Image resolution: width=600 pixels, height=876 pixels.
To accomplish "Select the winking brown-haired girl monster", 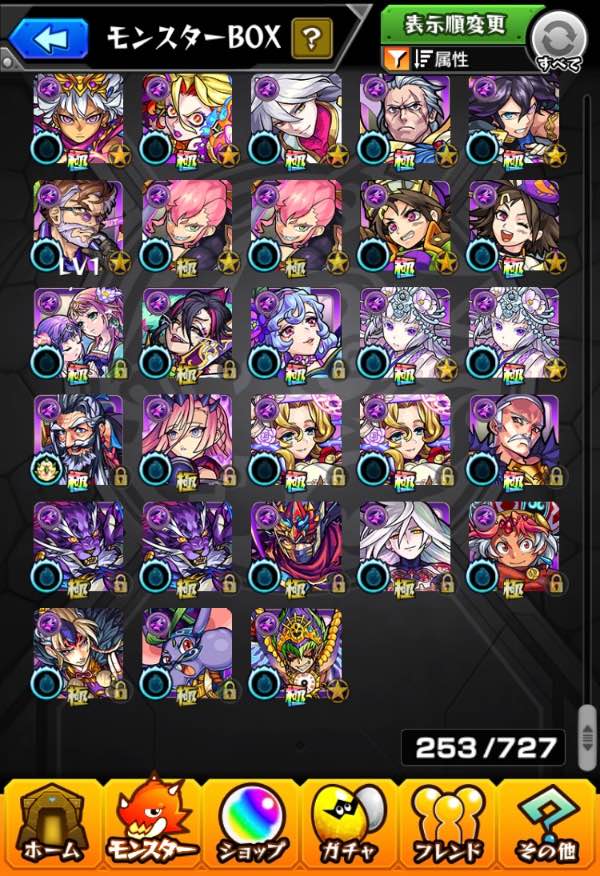I will (x=513, y=226).
